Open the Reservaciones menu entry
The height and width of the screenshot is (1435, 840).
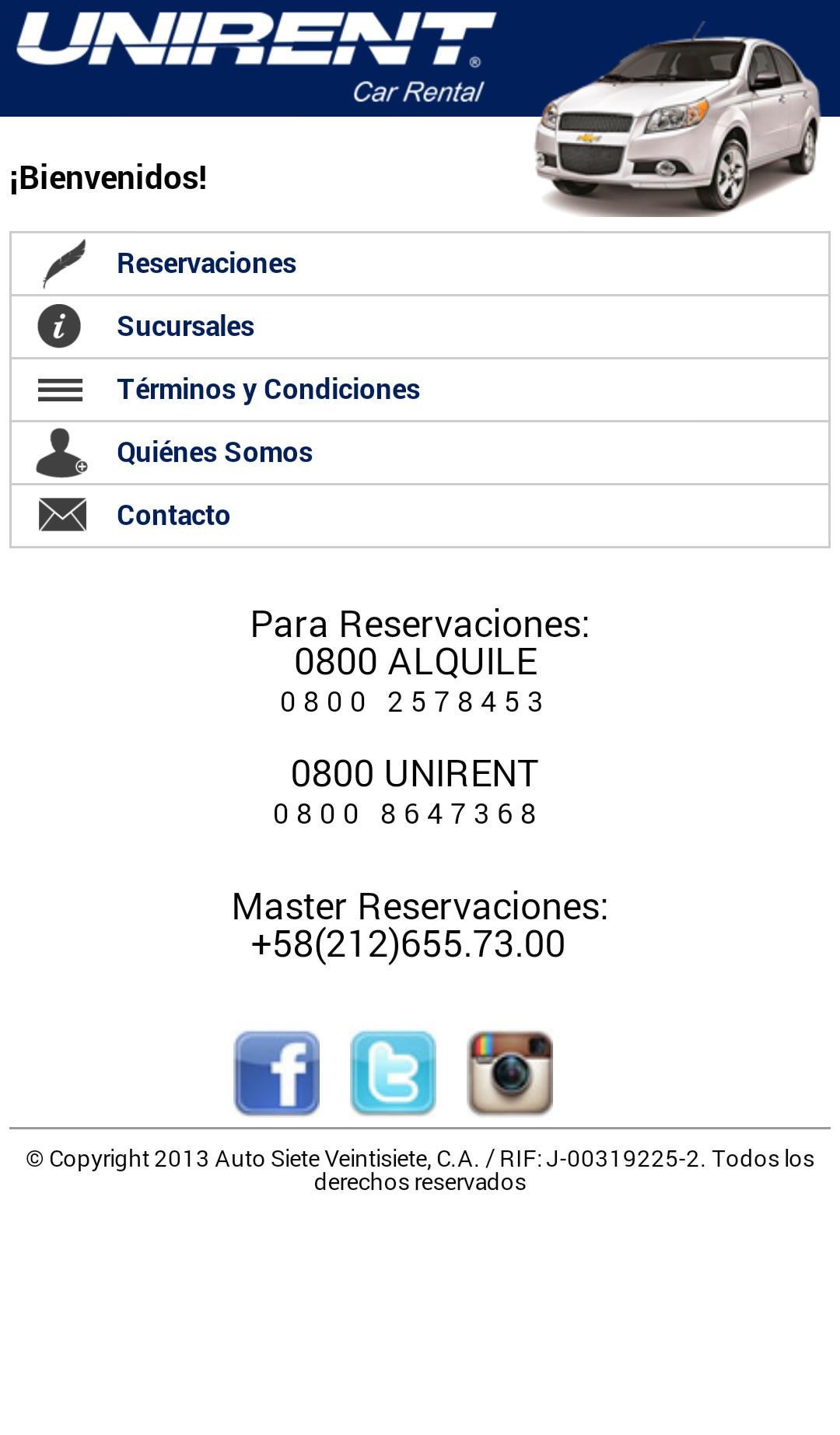pyautogui.click(x=206, y=262)
